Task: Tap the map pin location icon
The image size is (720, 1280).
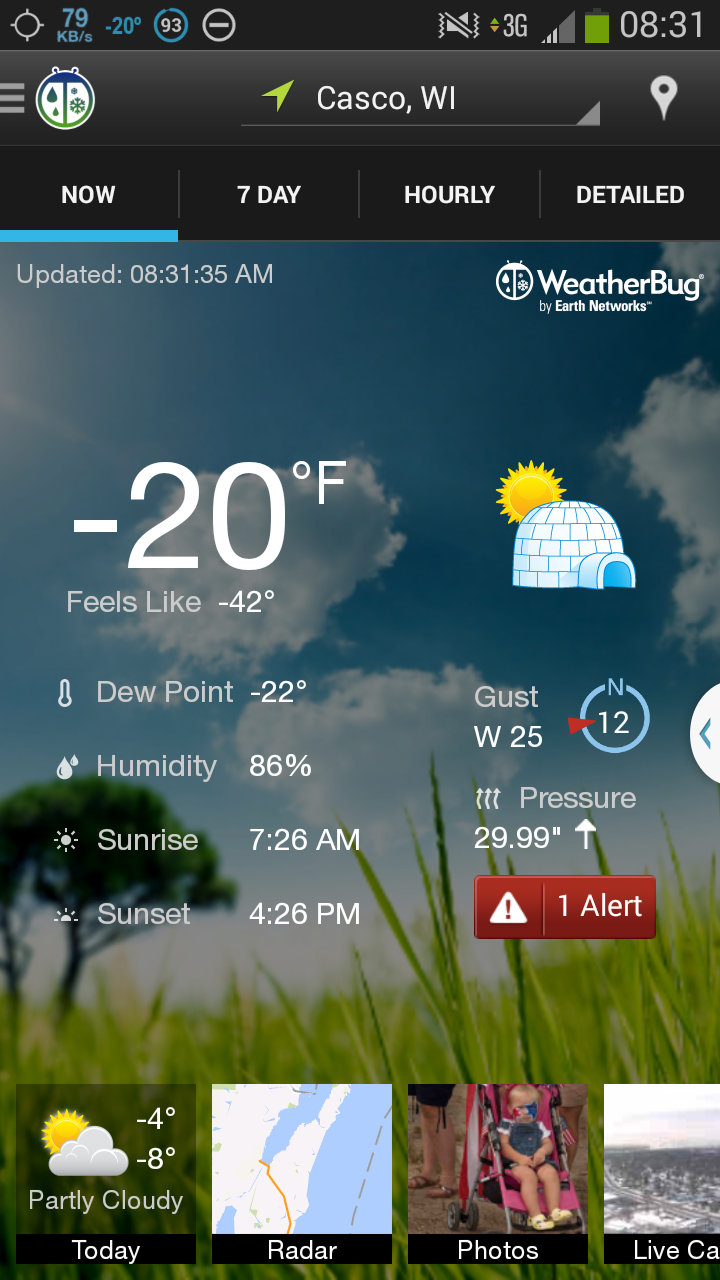Action: click(663, 98)
